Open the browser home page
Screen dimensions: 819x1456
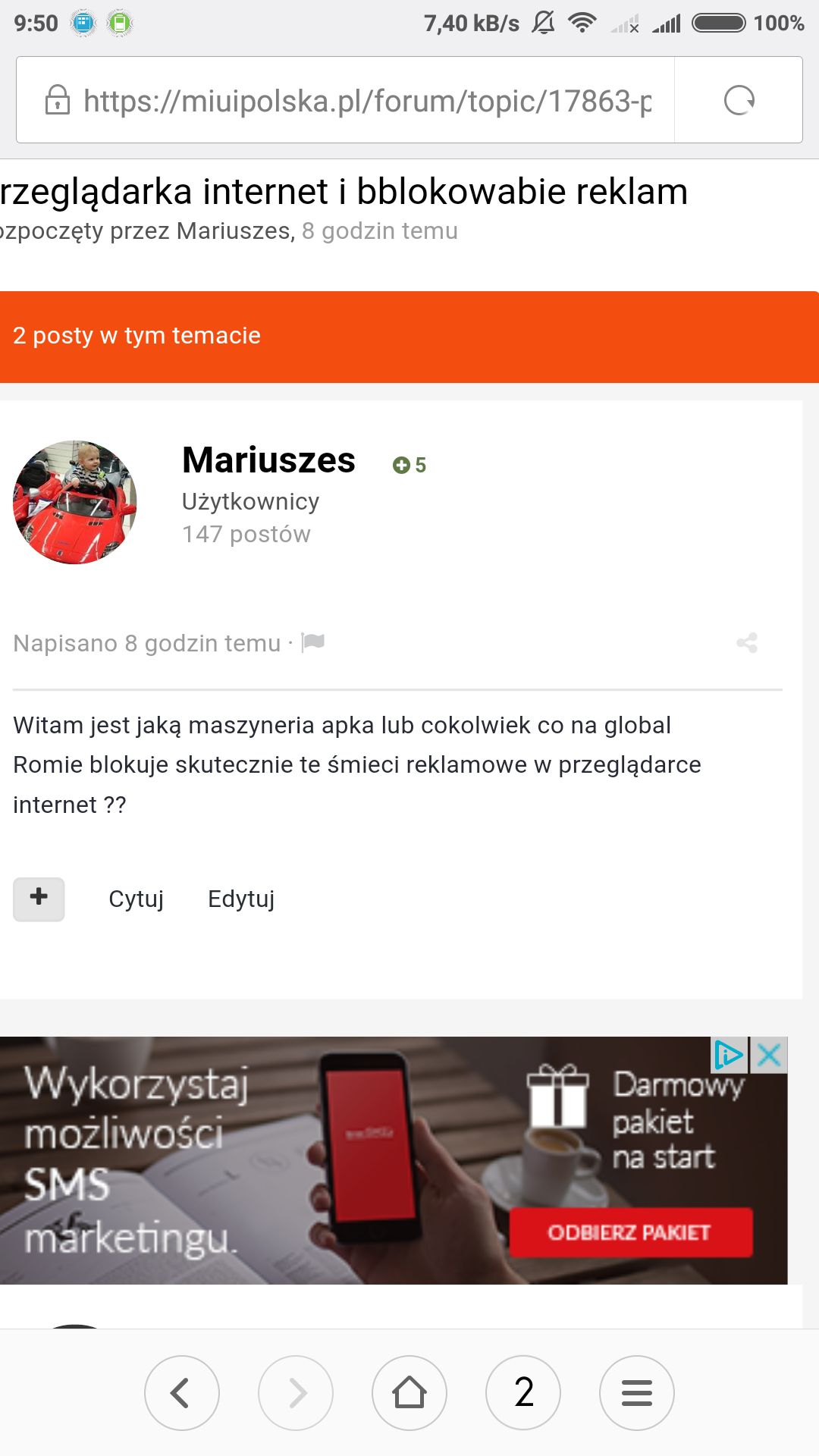(x=409, y=1393)
